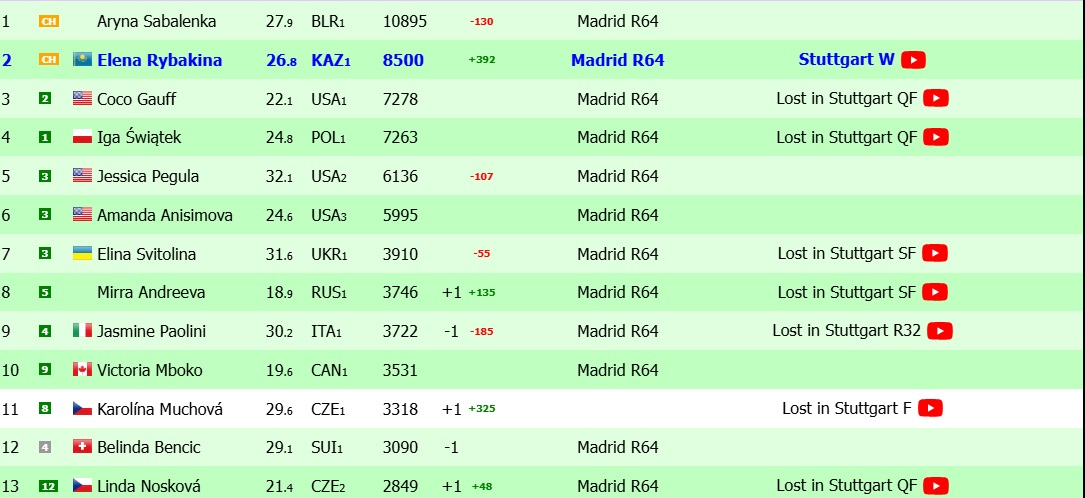Play Elina Svitolina's Stuttgart SF video
This screenshot has height=498, width=1085.
pyautogui.click(x=935, y=254)
